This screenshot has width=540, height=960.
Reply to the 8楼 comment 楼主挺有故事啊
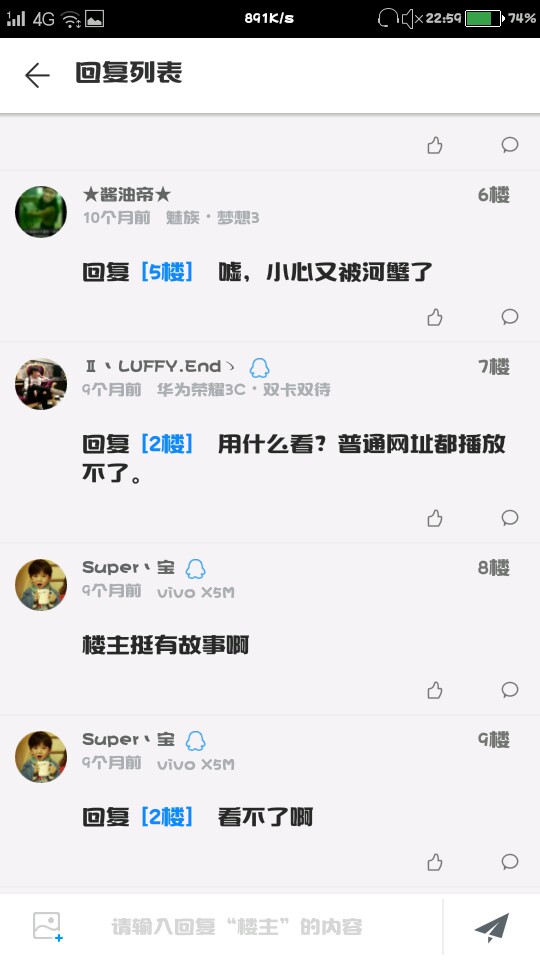(x=510, y=689)
